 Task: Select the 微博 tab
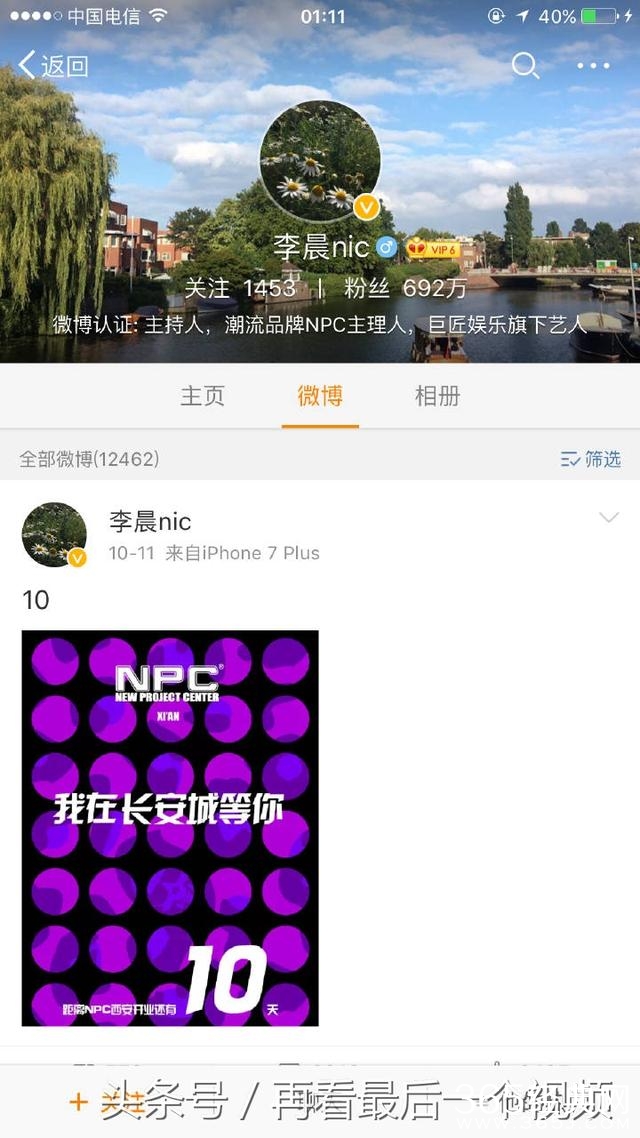click(x=320, y=396)
